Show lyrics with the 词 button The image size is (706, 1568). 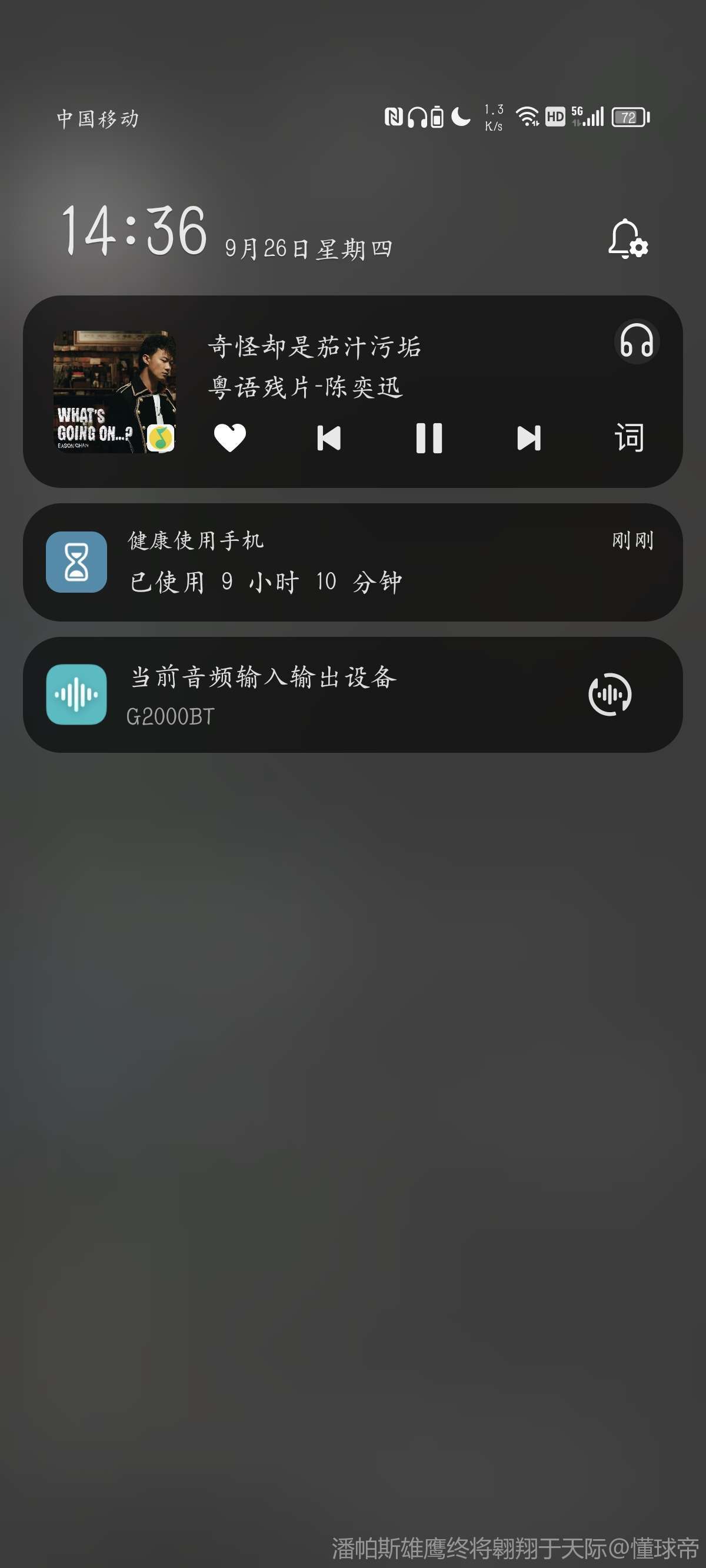pos(628,438)
